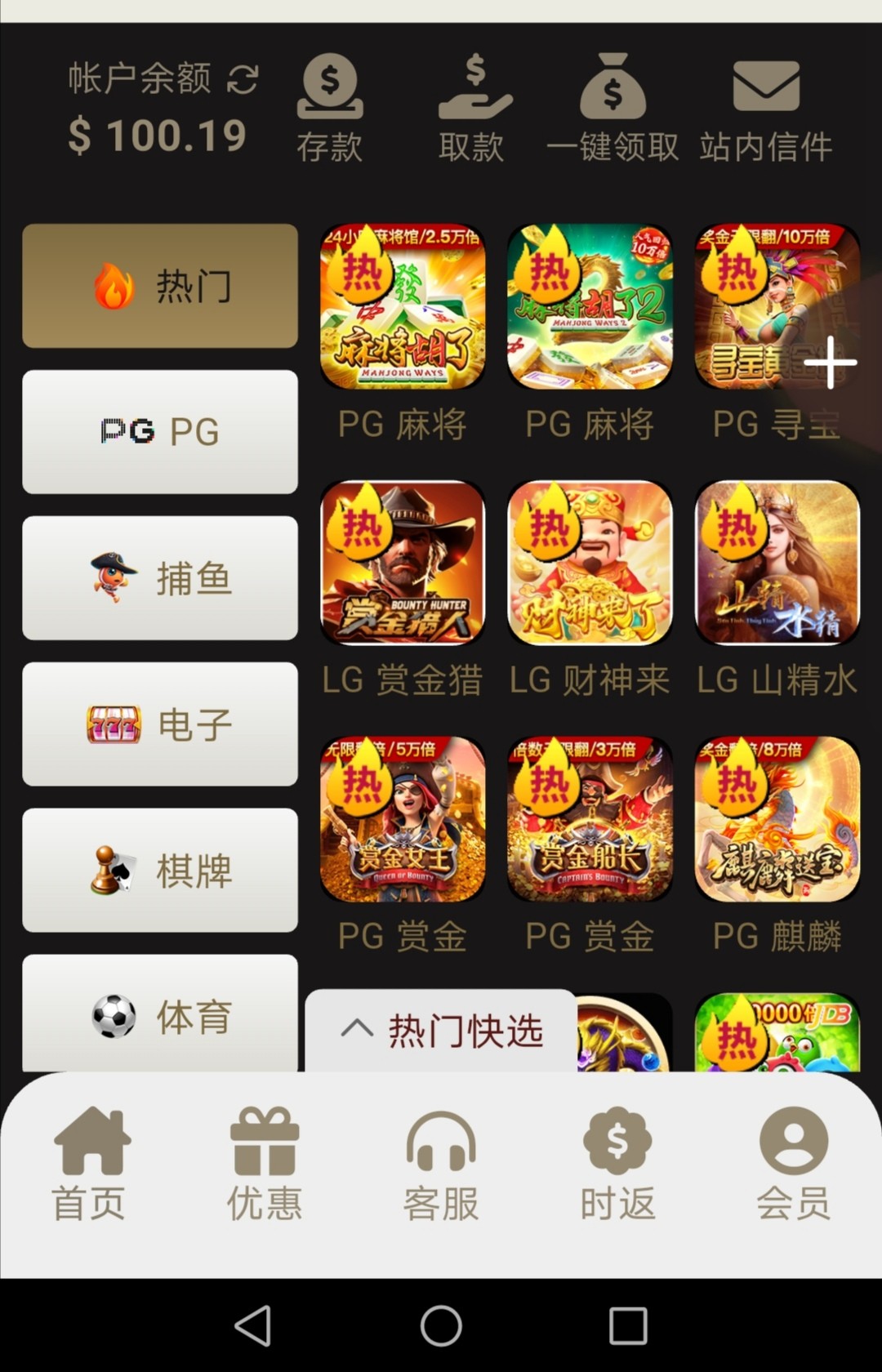
Task: Switch to the 热门 hot category
Action: [x=160, y=286]
